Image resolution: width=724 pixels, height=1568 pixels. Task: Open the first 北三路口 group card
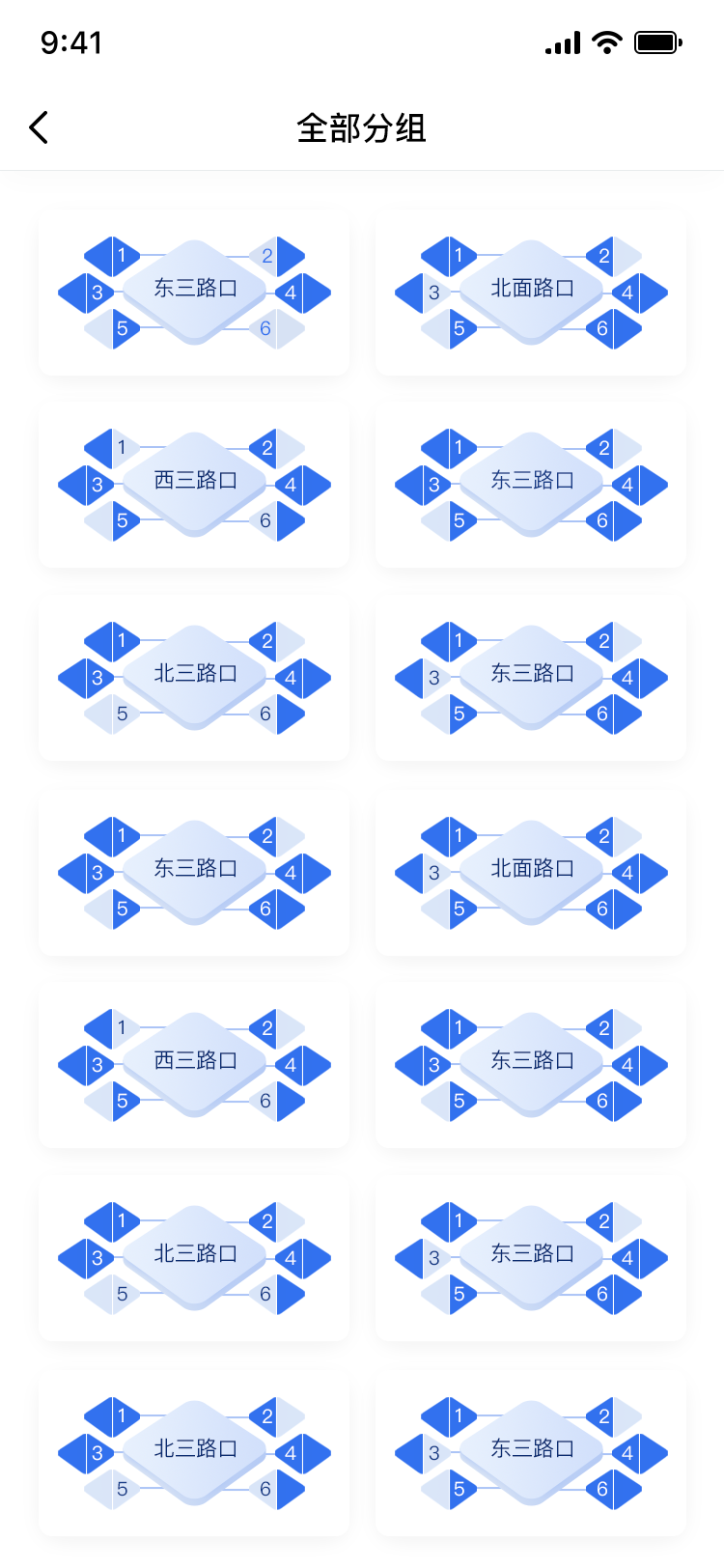(194, 677)
